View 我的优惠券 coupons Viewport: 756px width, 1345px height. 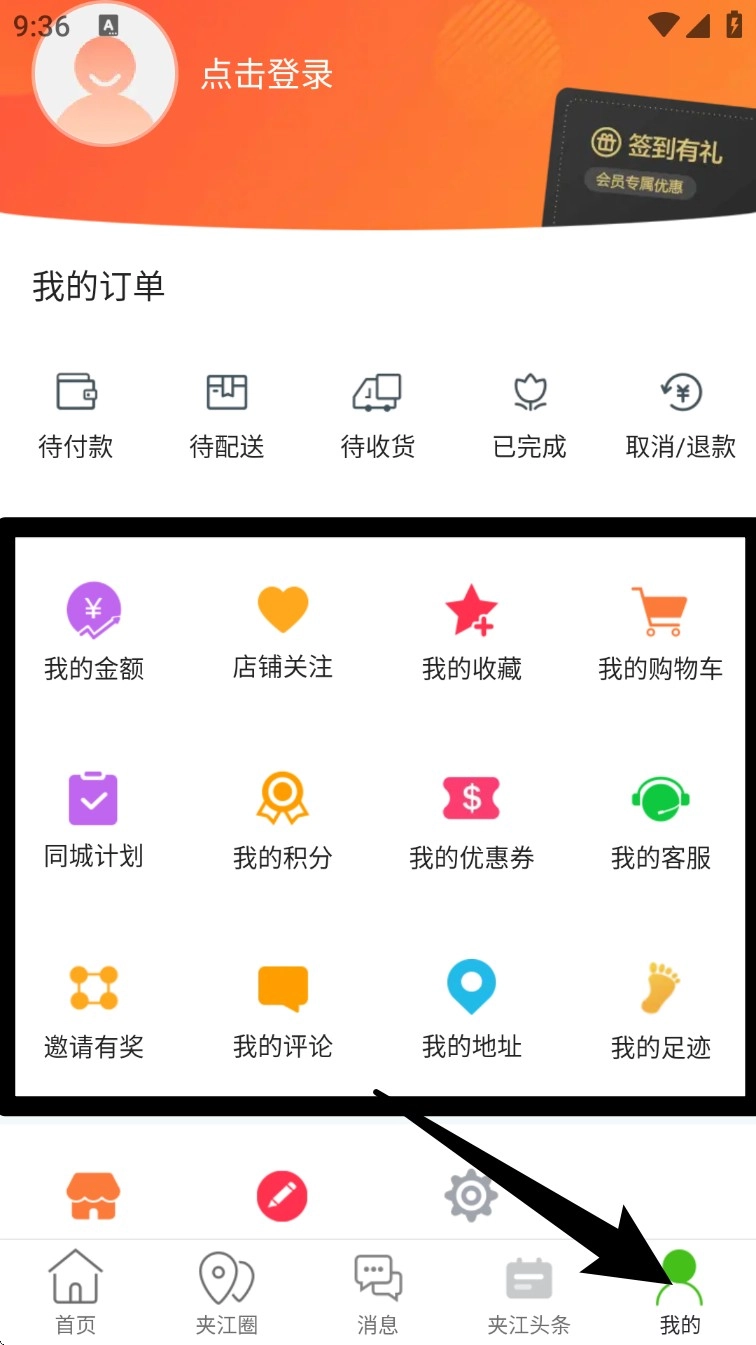pos(472,820)
